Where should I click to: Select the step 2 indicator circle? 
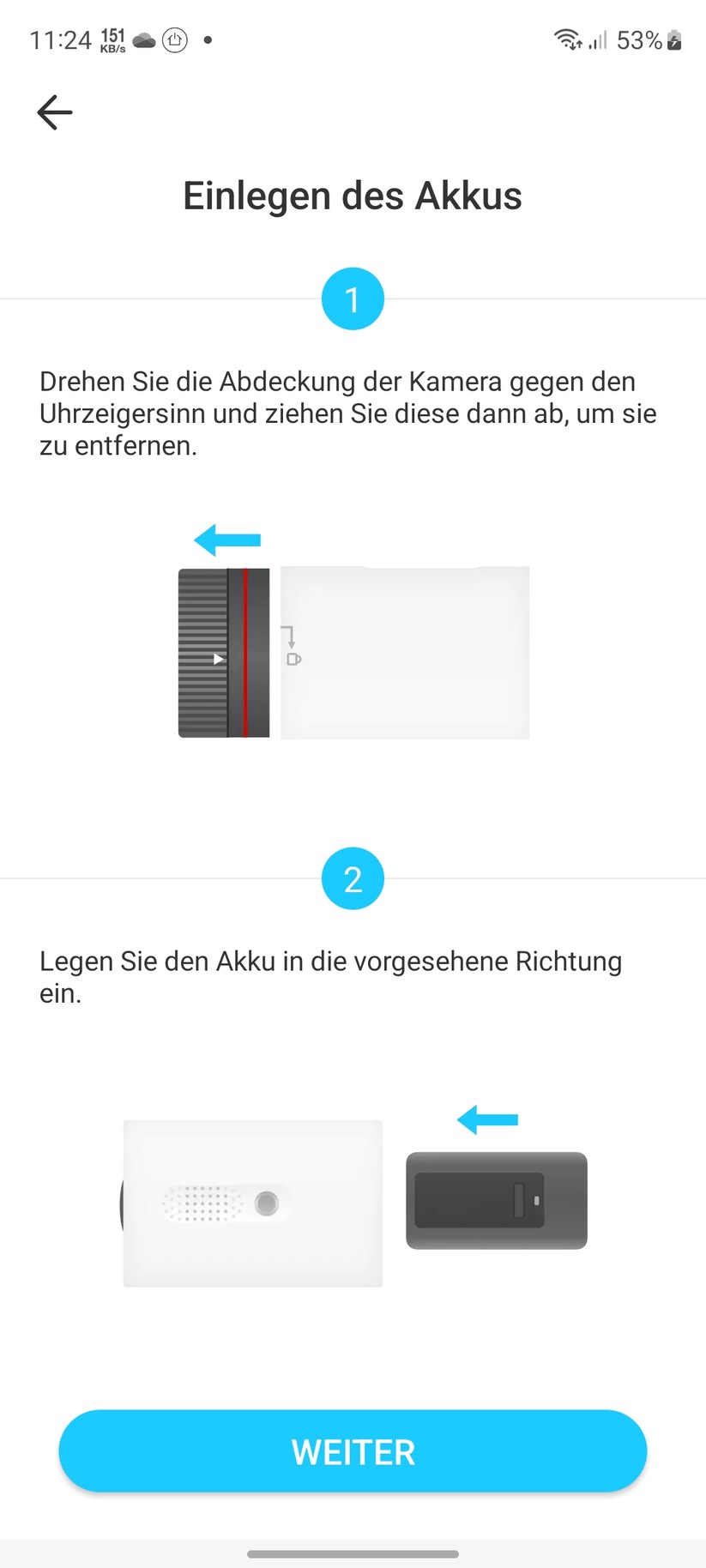[x=352, y=877]
